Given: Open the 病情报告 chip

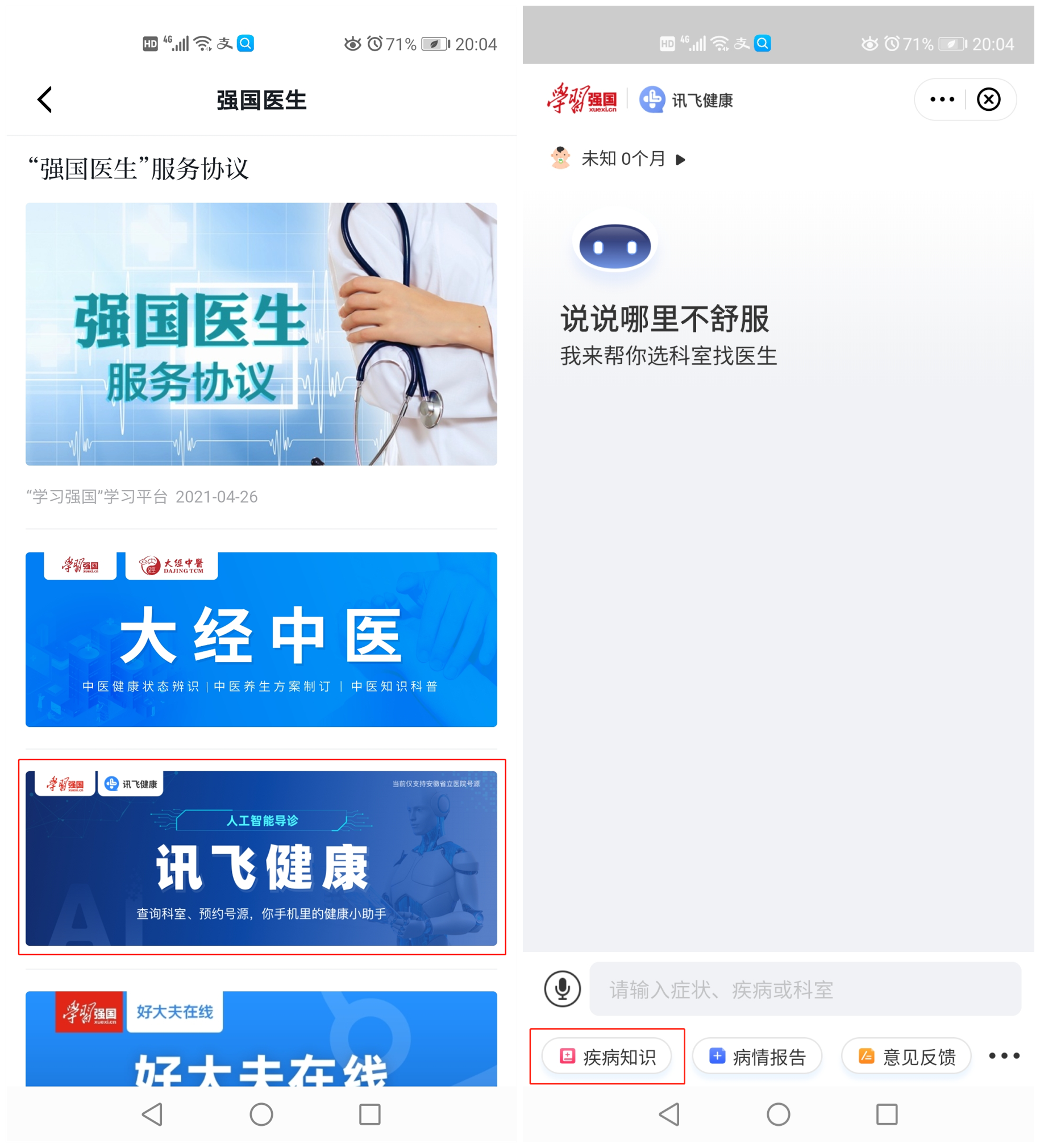Looking at the screenshot, I should pos(757,1057).
